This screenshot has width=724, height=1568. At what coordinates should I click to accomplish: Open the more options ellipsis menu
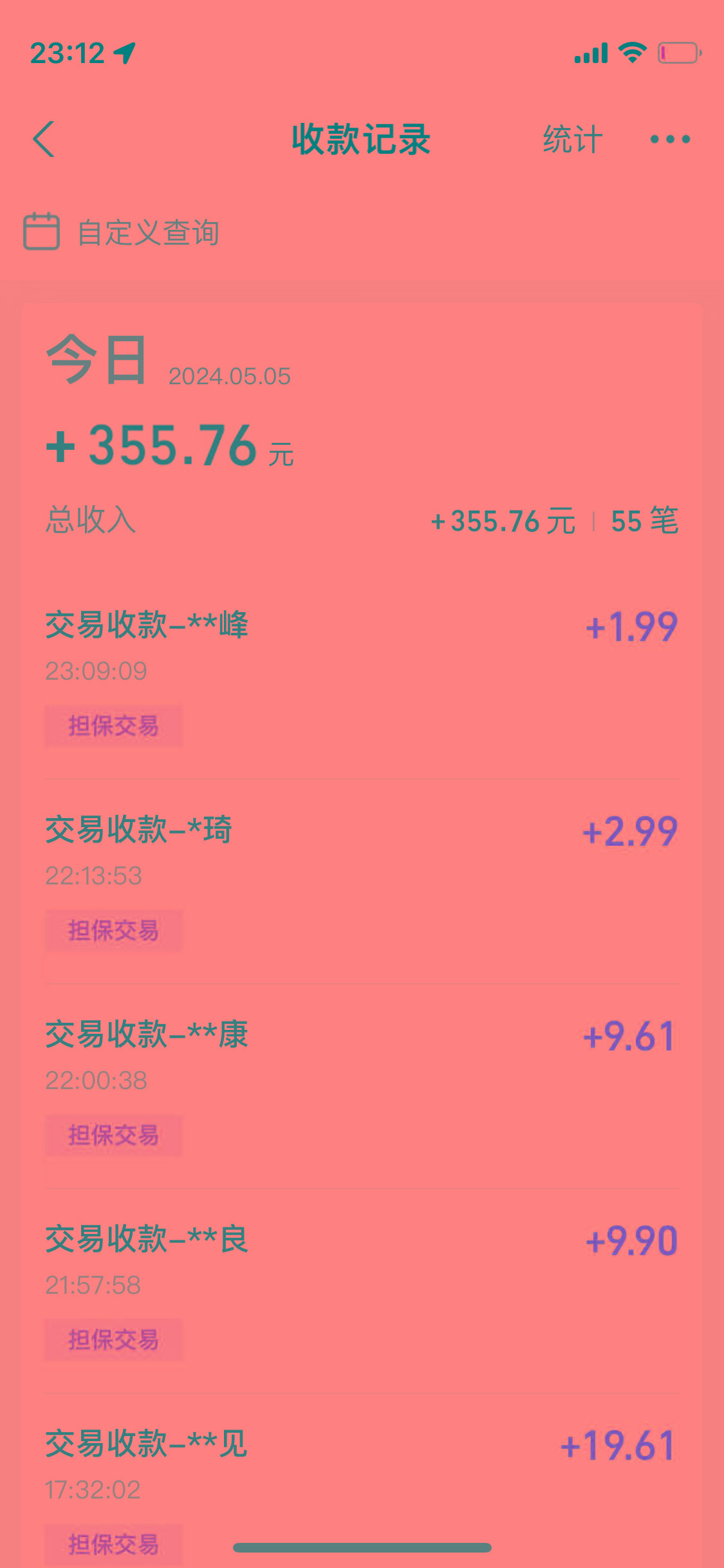[669, 139]
